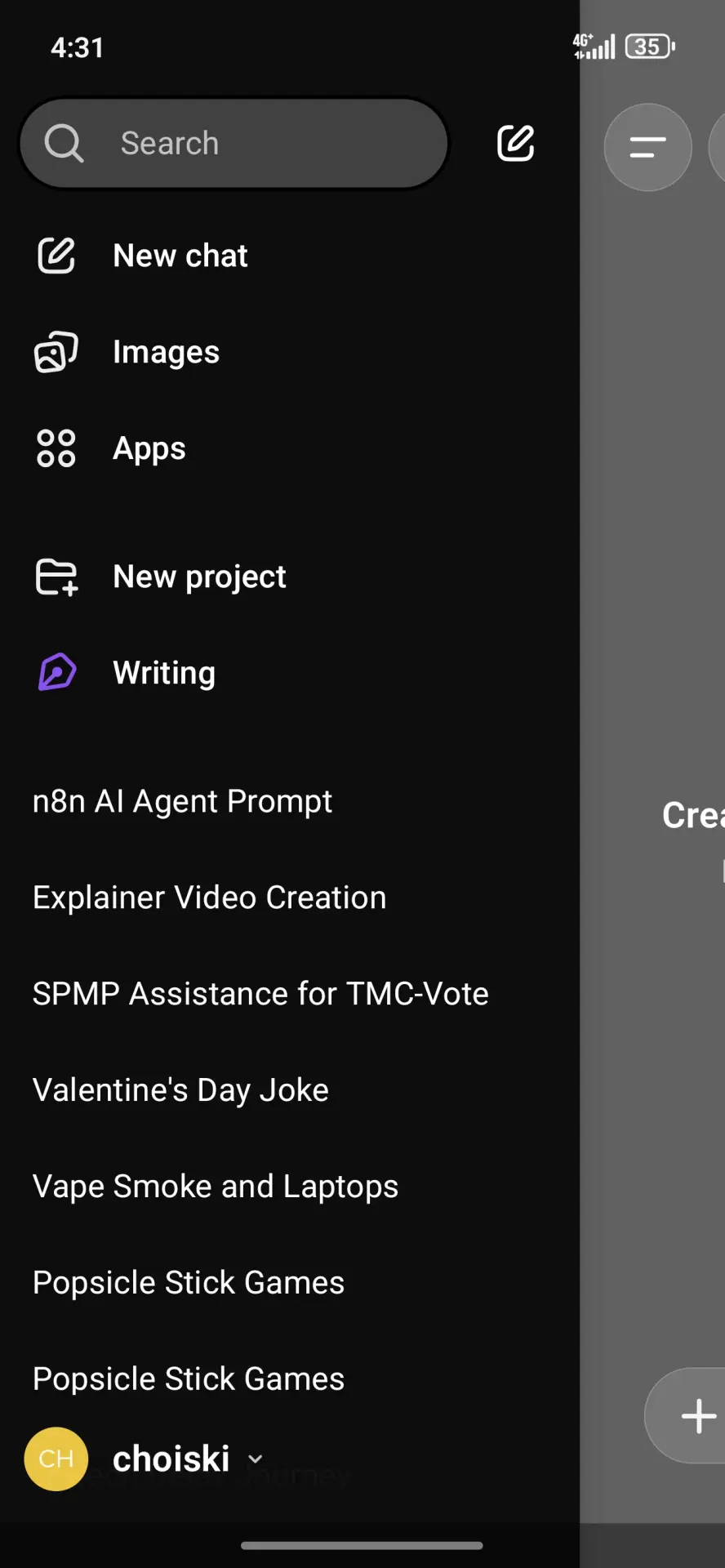Expand the choiski account menu
This screenshot has height=1568, width=725.
[145, 1459]
